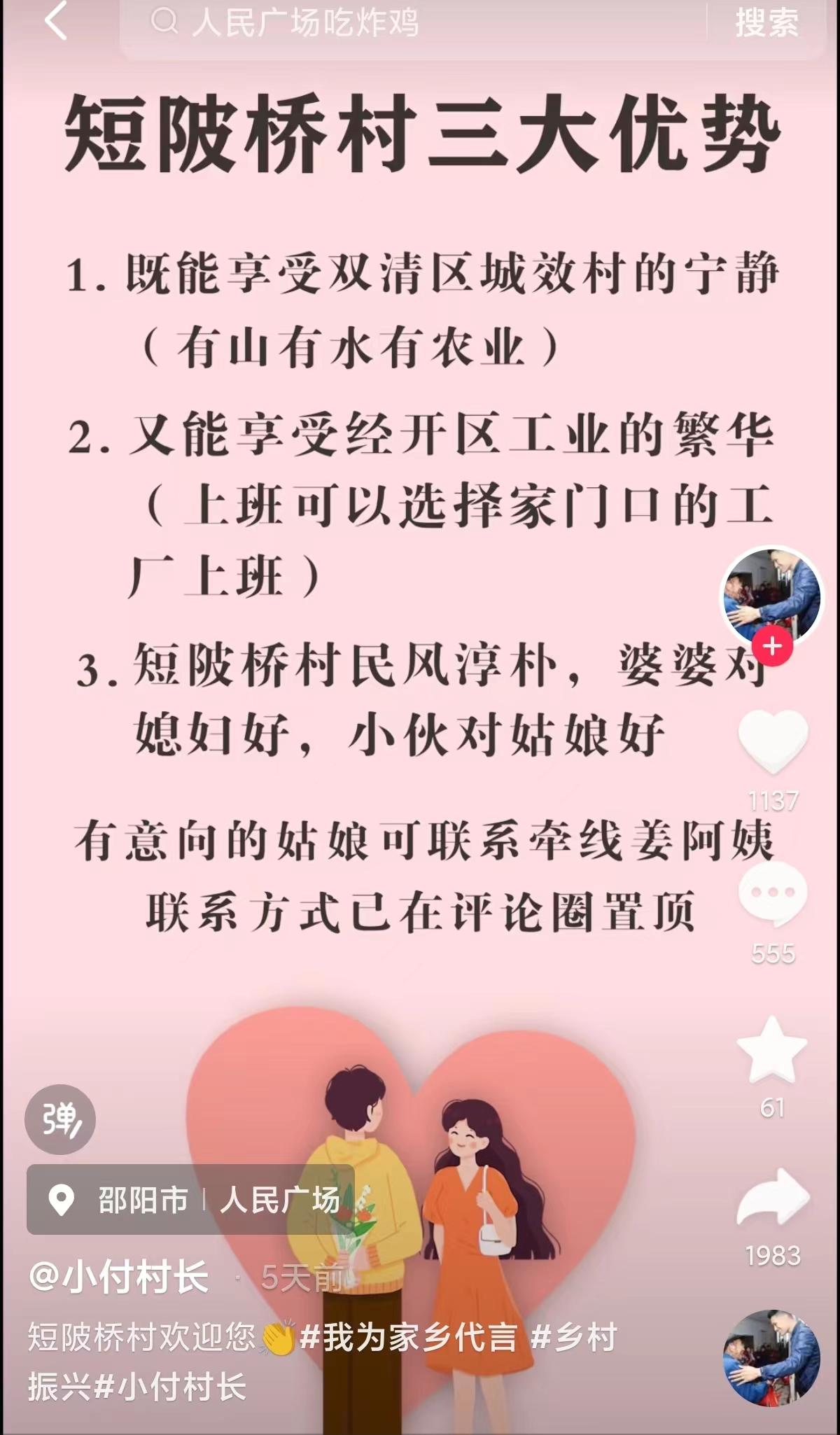
Task: Open the #乡村振兴 hashtag
Action: click(x=574, y=1338)
